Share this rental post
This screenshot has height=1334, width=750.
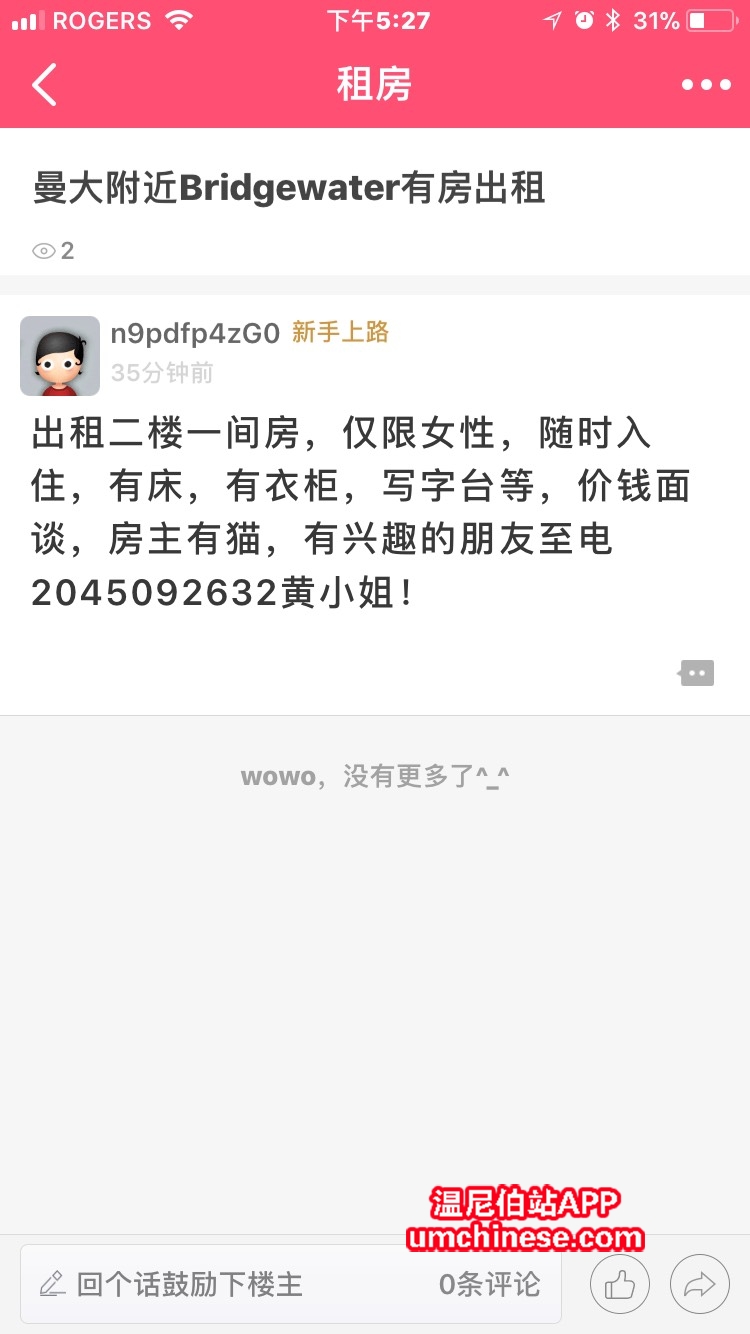[x=699, y=1284]
